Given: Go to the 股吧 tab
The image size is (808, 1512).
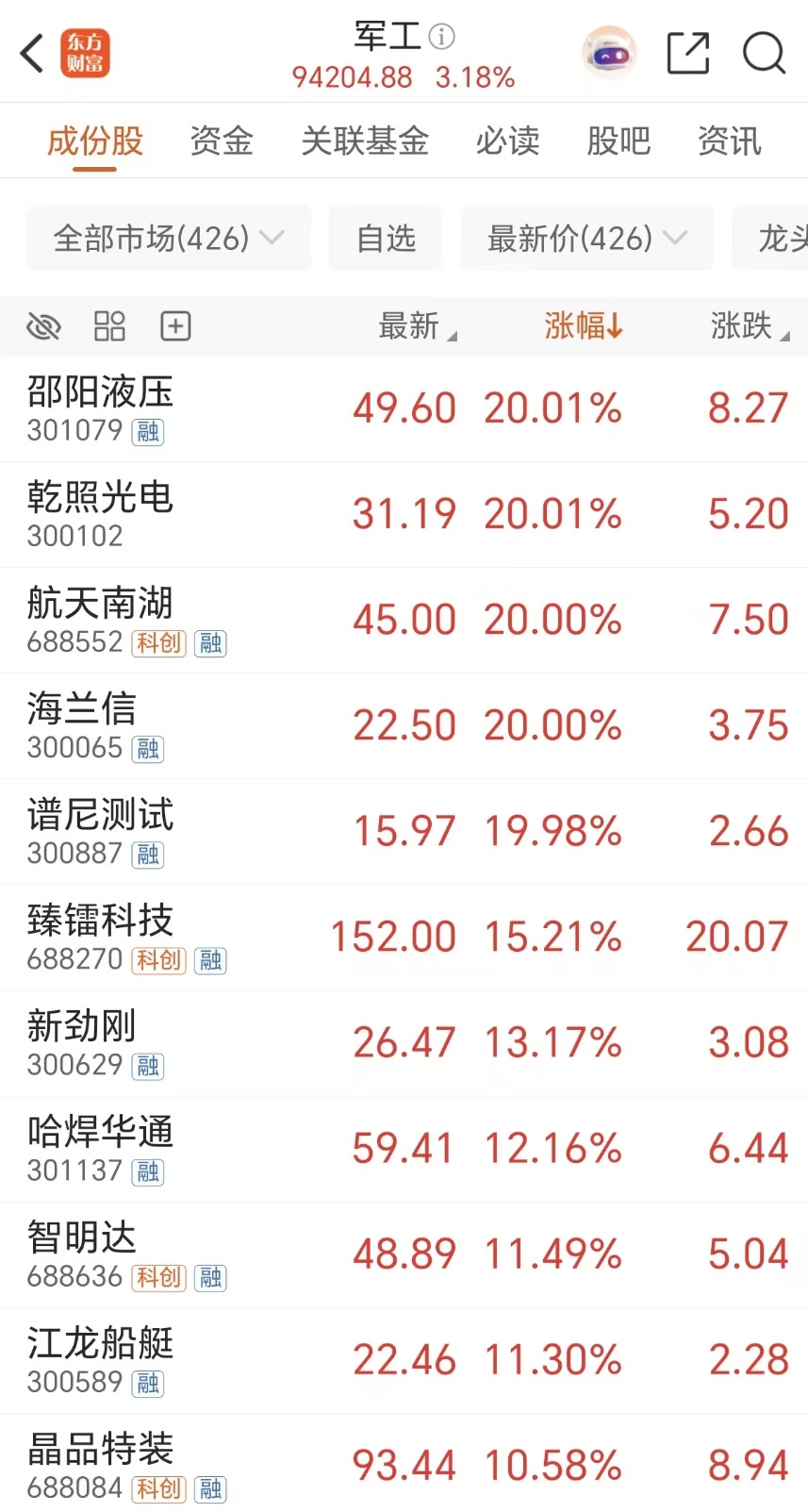Looking at the screenshot, I should pos(618,141).
